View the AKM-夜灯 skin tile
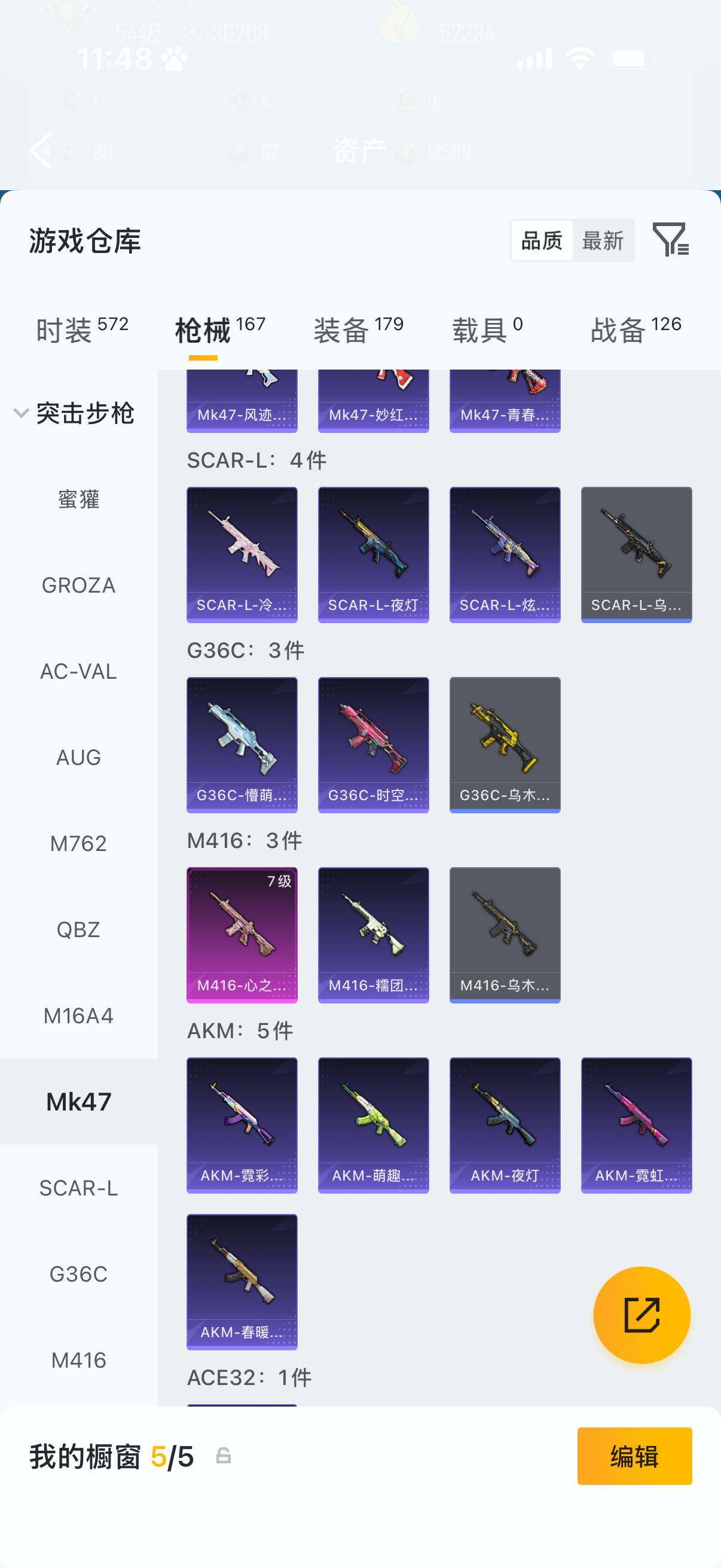The height and width of the screenshot is (1568, 721). (x=505, y=1124)
